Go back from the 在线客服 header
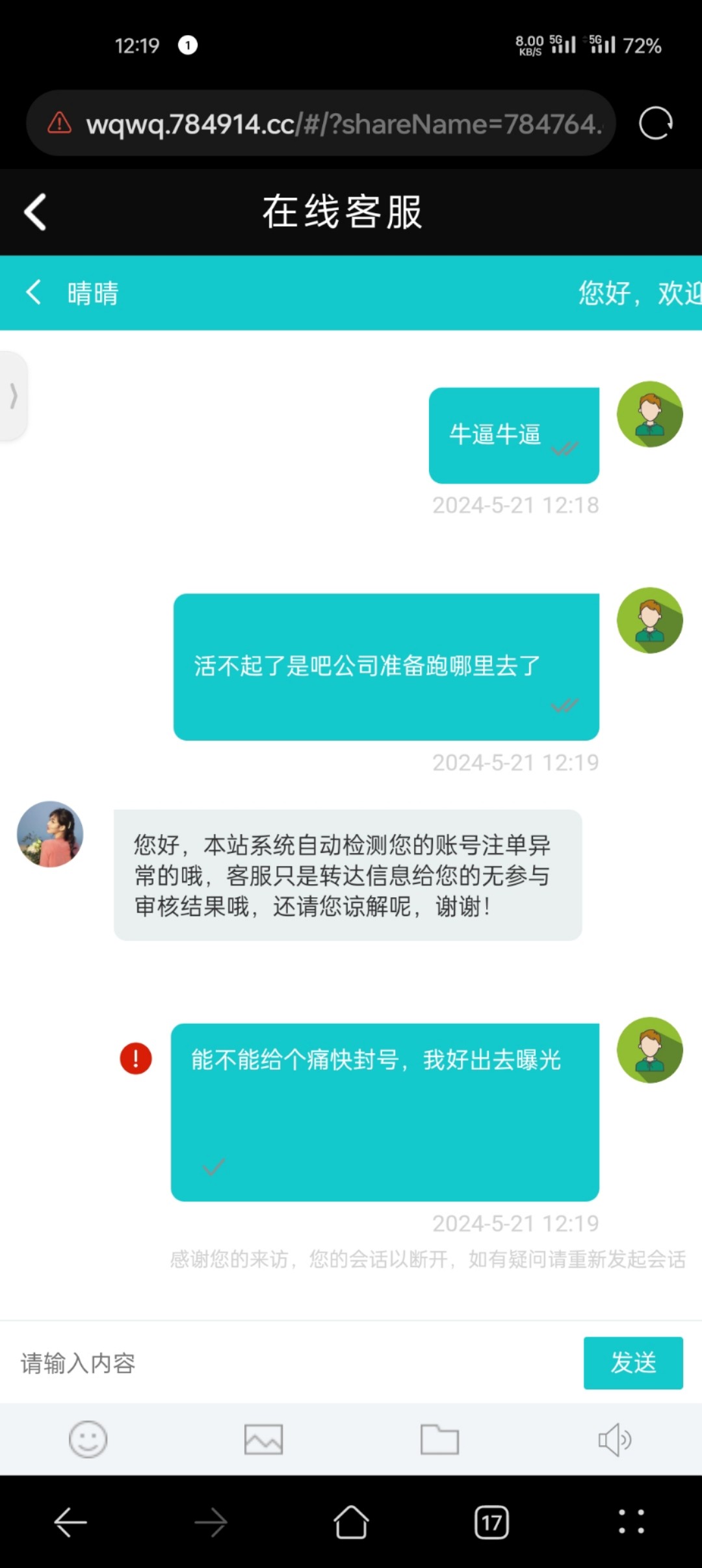Screen dimensions: 702x1568 click(x=35, y=212)
